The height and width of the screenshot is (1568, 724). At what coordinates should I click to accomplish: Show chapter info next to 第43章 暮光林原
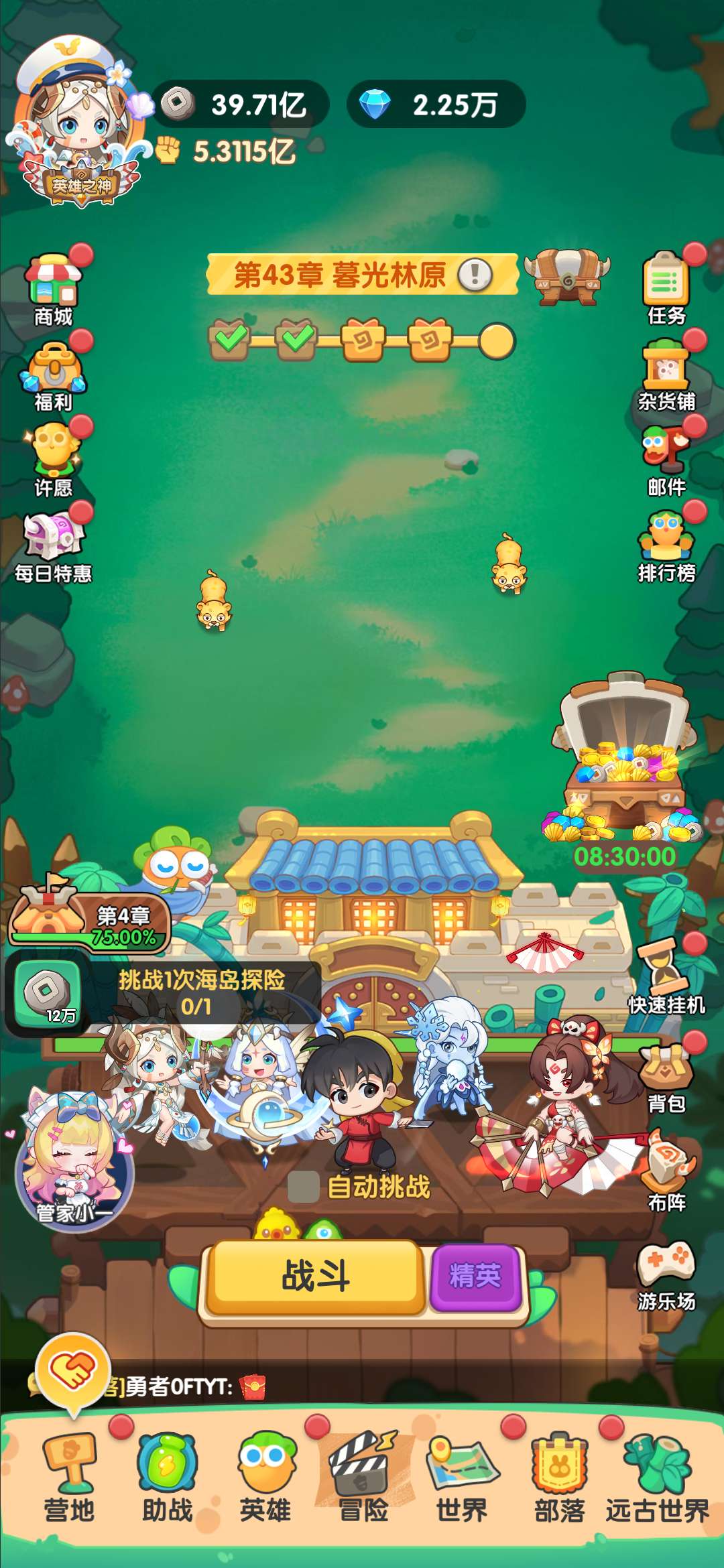(475, 275)
